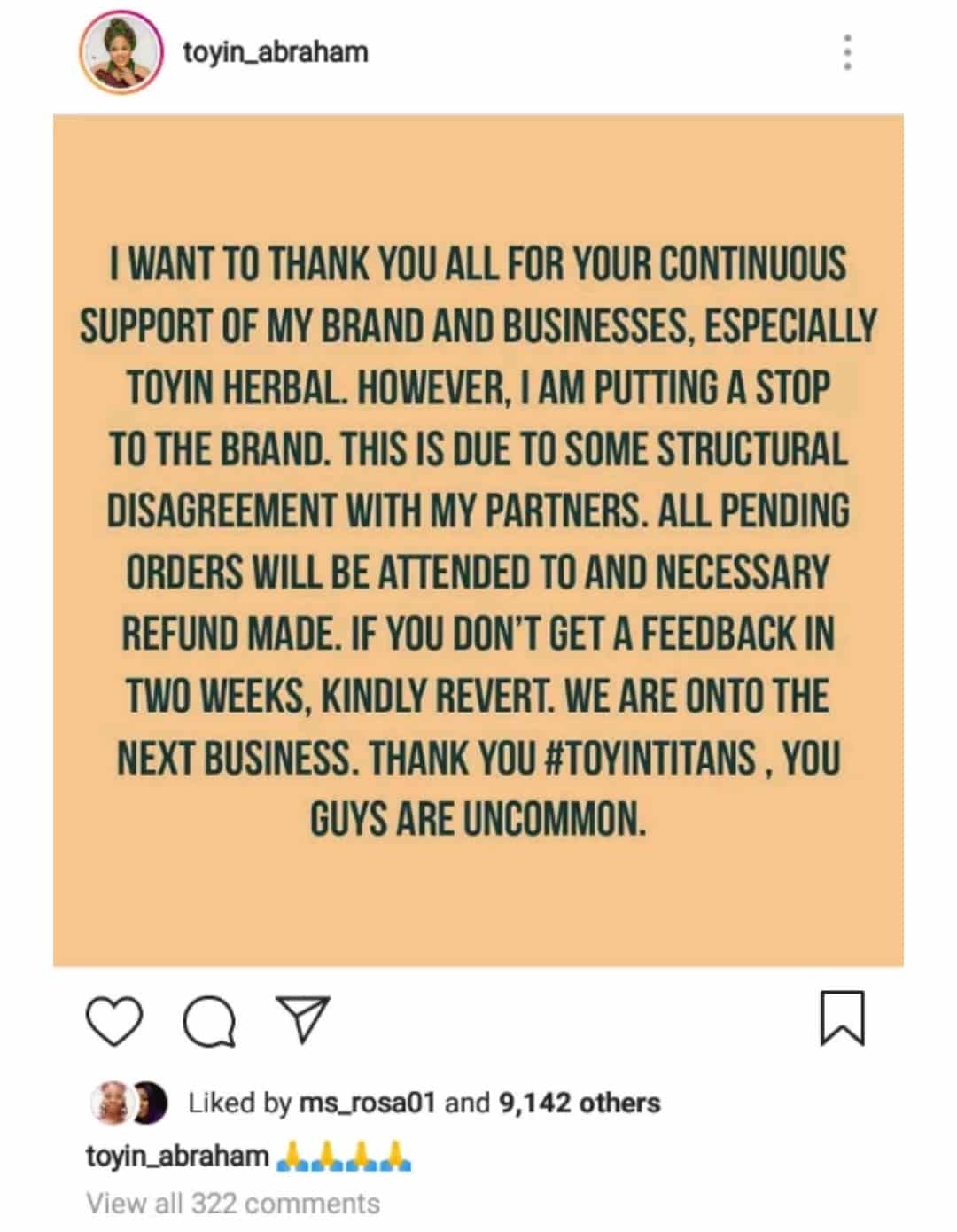Open ms_rosa01's profile from the likes line

pyautogui.click(x=367, y=1103)
